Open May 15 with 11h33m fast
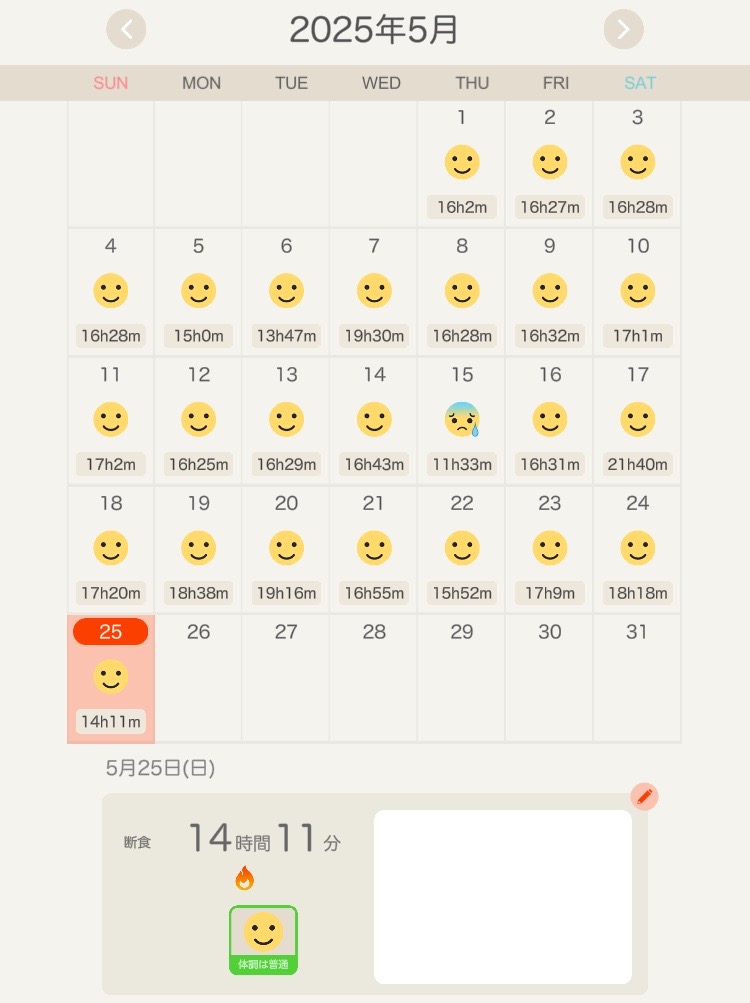The image size is (750, 1003). tap(461, 420)
